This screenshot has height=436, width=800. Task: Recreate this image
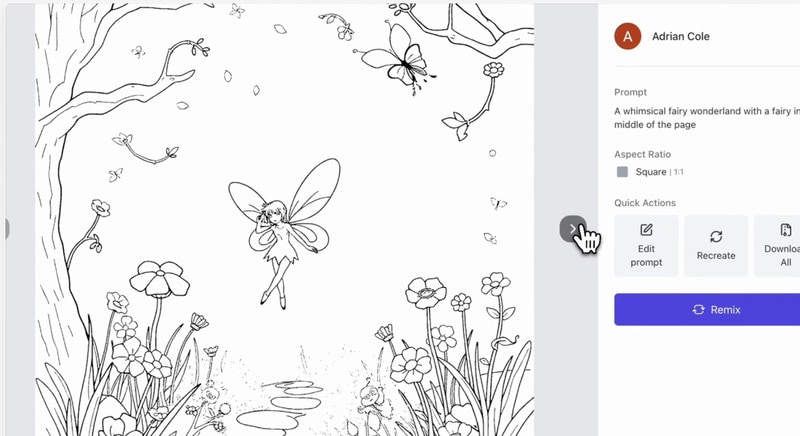tap(716, 245)
